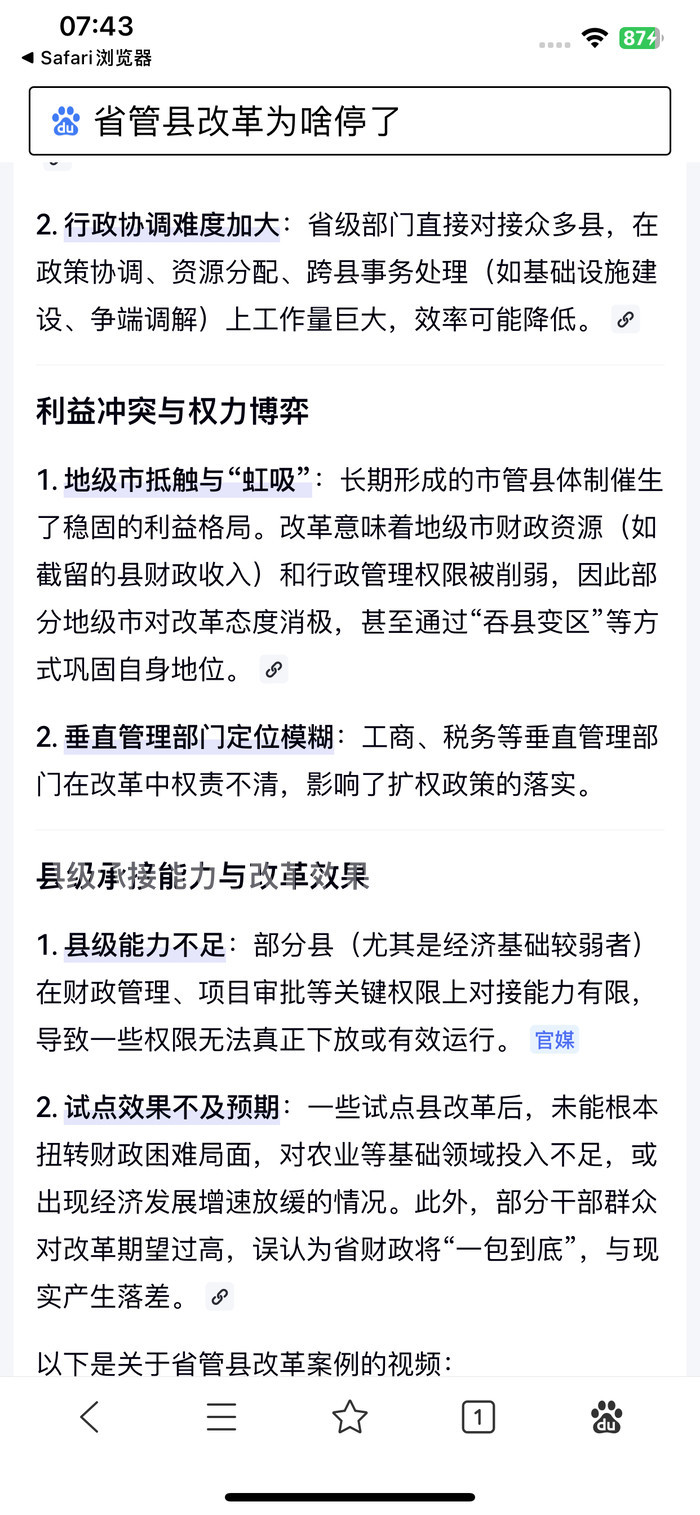This screenshot has width=700, height=1515.
Task: Open the 官媒 source tag
Action: 554,1040
